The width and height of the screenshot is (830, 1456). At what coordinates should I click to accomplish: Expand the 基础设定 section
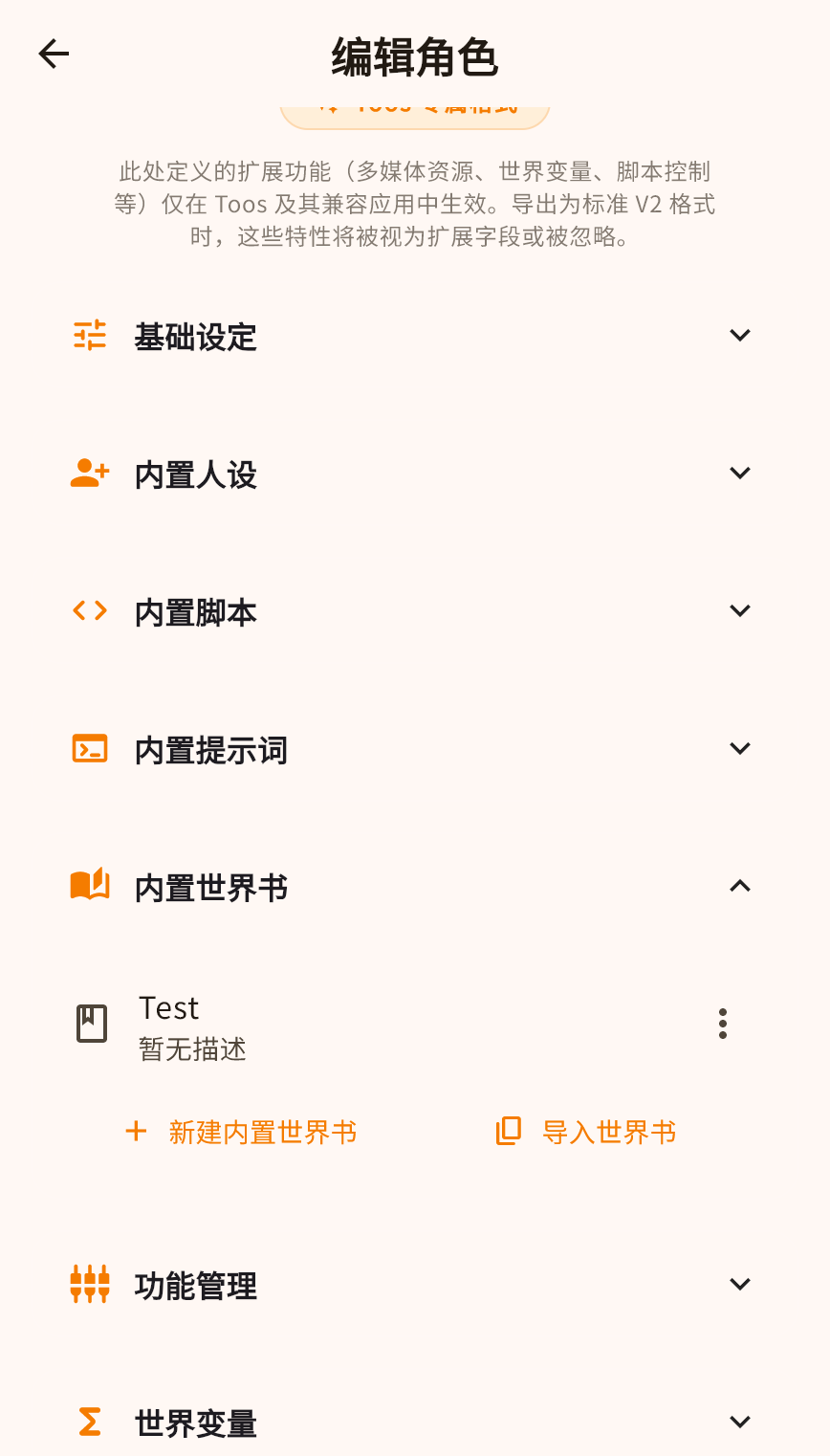point(739,336)
